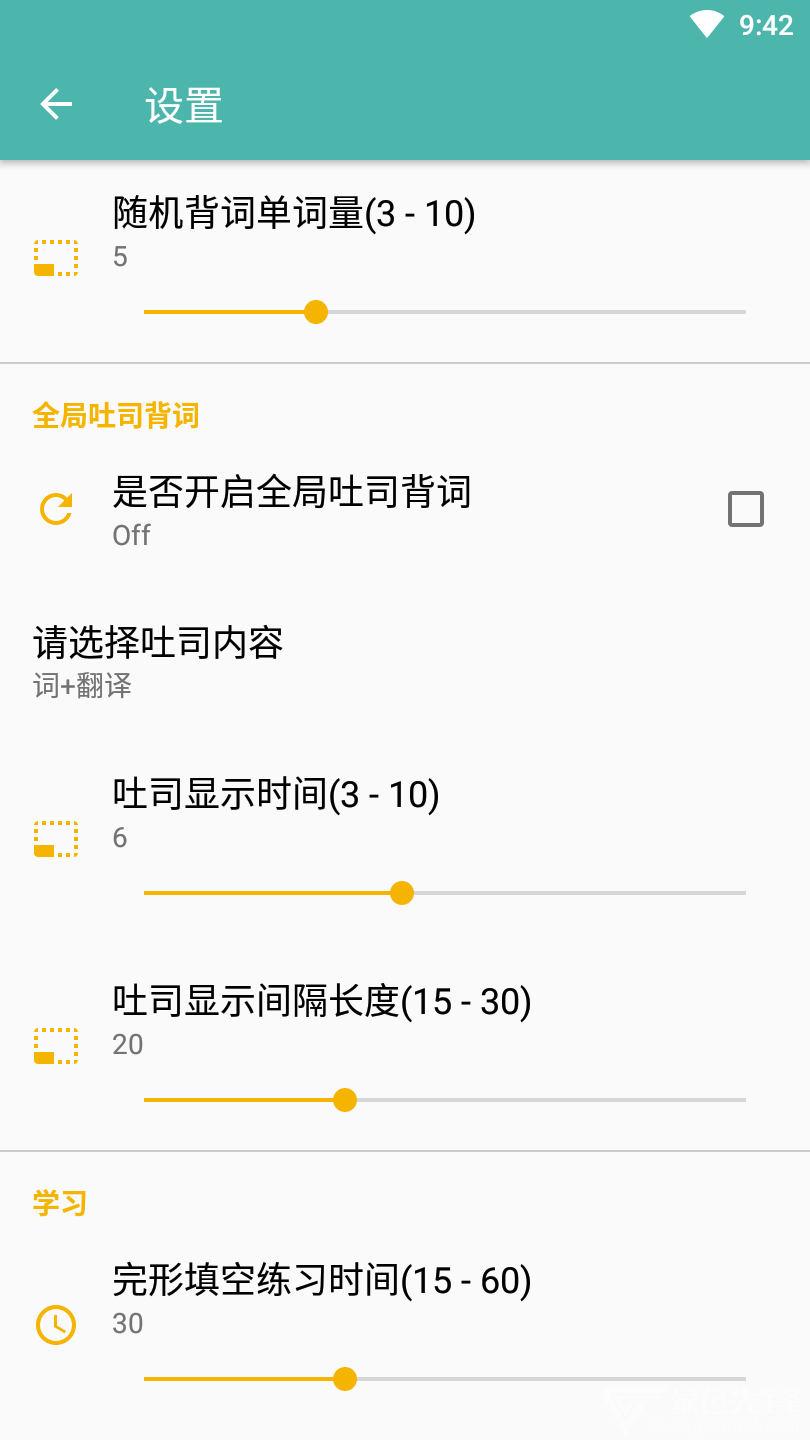Tap the 9:42 clock in the status bar
810x1440 pixels.
pyautogui.click(x=766, y=24)
